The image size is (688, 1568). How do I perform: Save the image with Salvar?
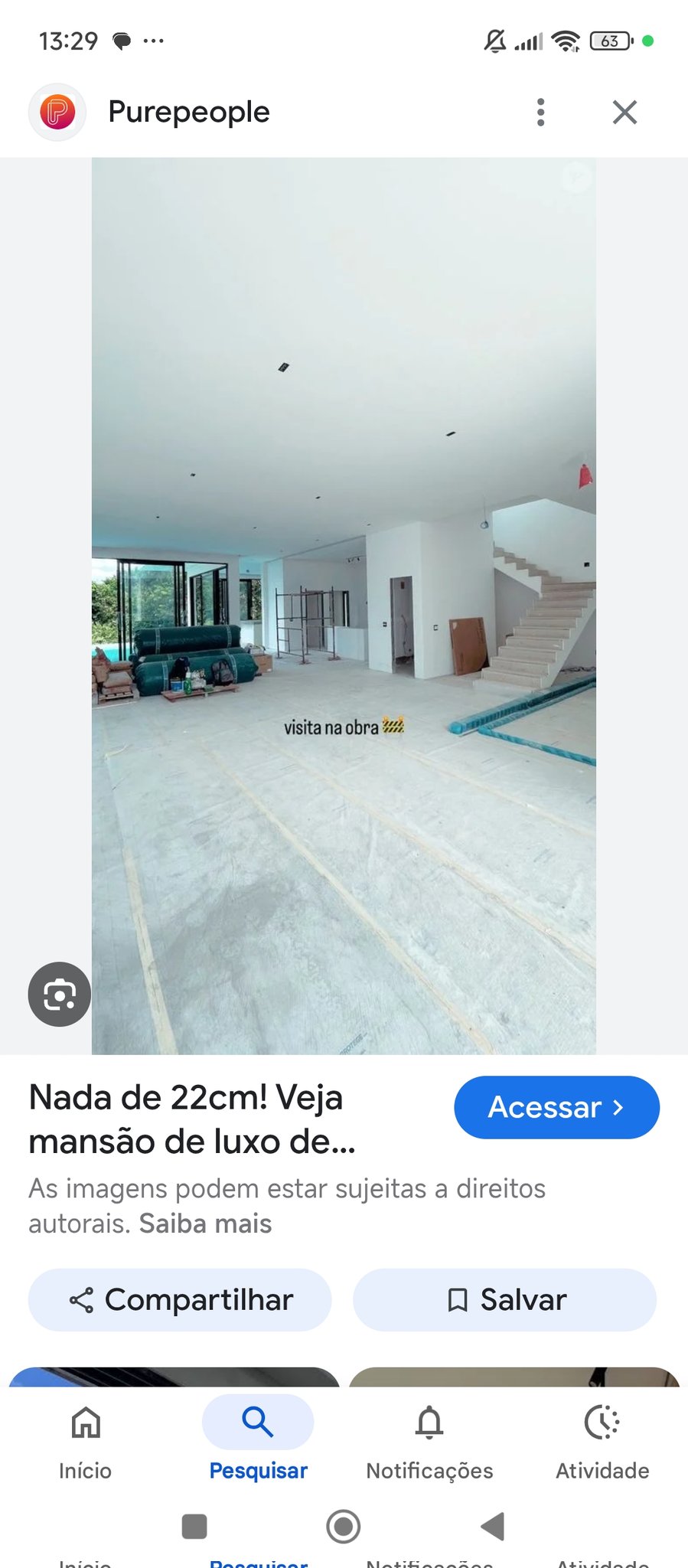[x=504, y=1300]
